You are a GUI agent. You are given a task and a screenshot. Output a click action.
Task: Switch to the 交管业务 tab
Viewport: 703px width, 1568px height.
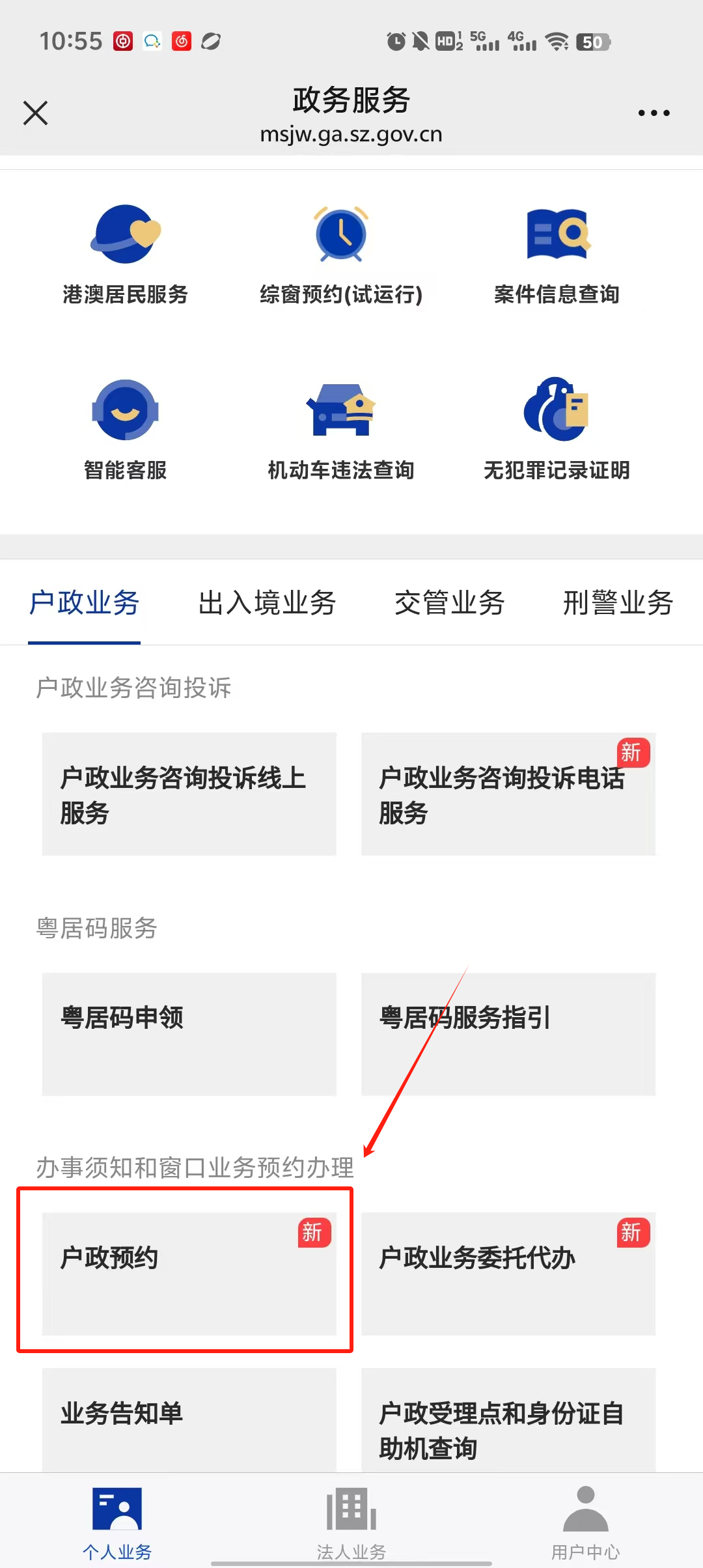point(450,602)
